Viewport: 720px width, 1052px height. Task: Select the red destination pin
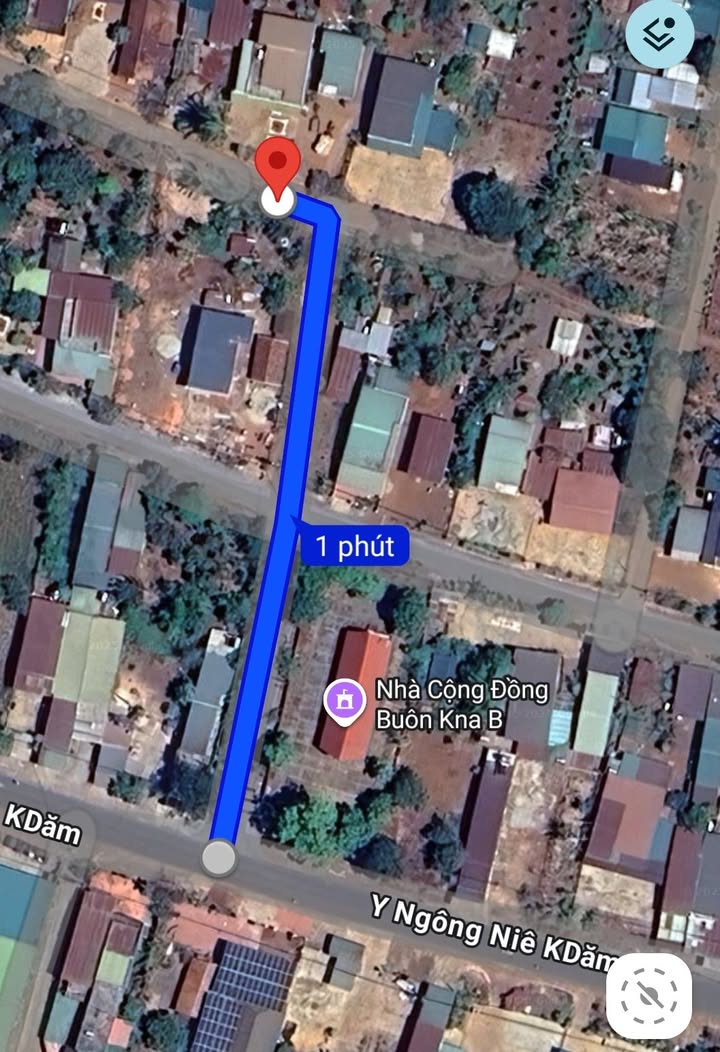277,167
